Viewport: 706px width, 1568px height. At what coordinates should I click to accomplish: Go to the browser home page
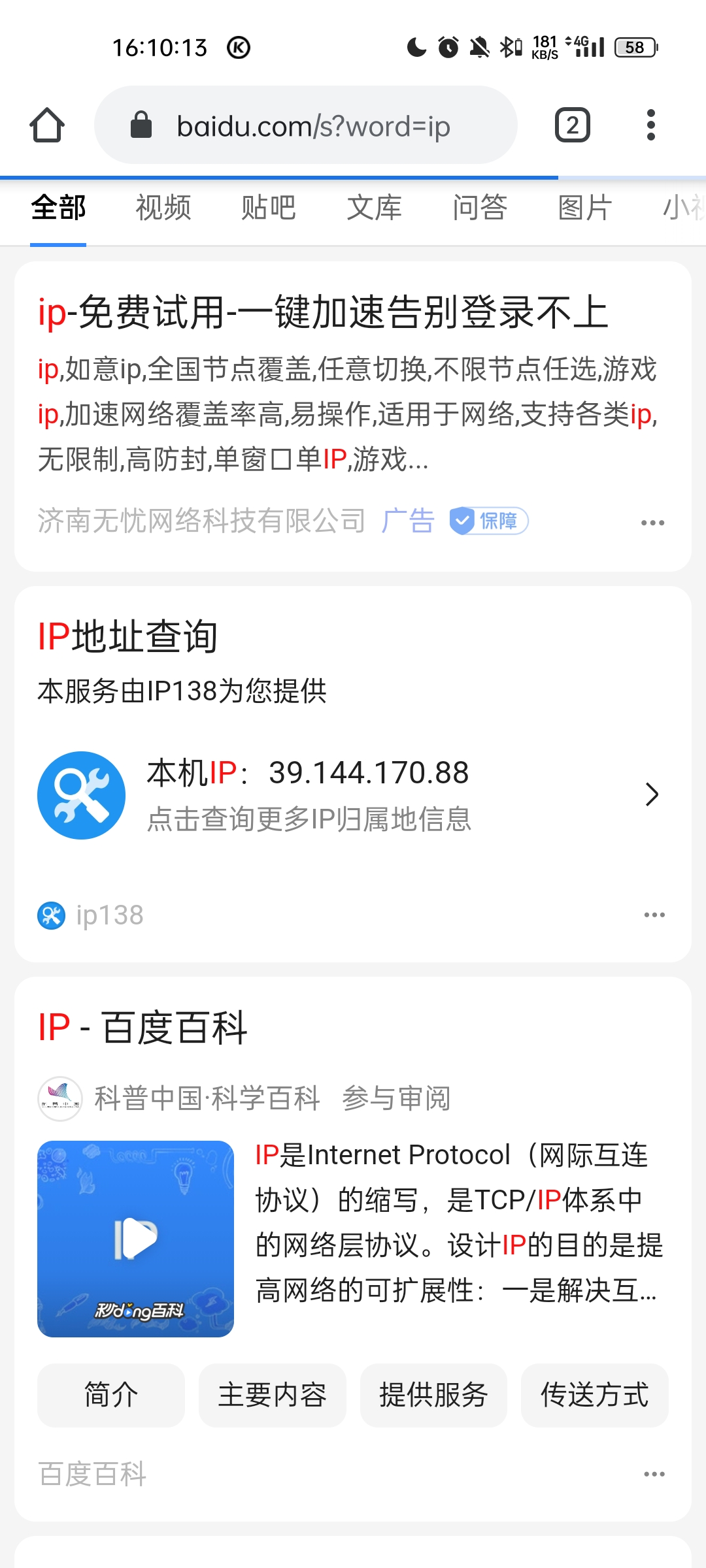click(x=47, y=125)
